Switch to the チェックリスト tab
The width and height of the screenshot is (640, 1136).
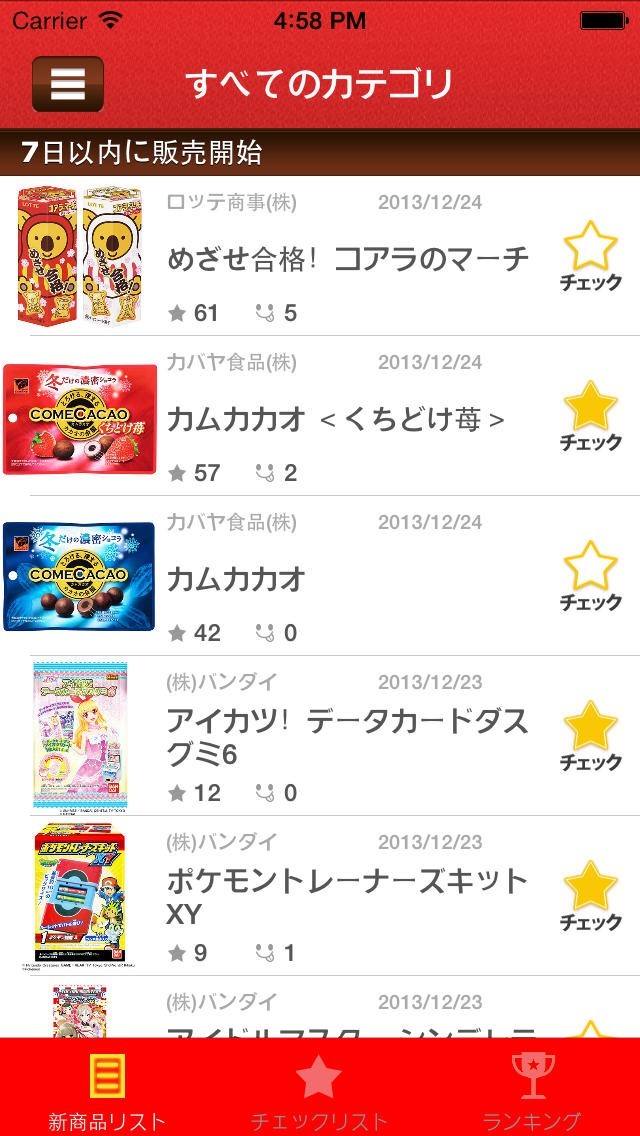point(319,1092)
